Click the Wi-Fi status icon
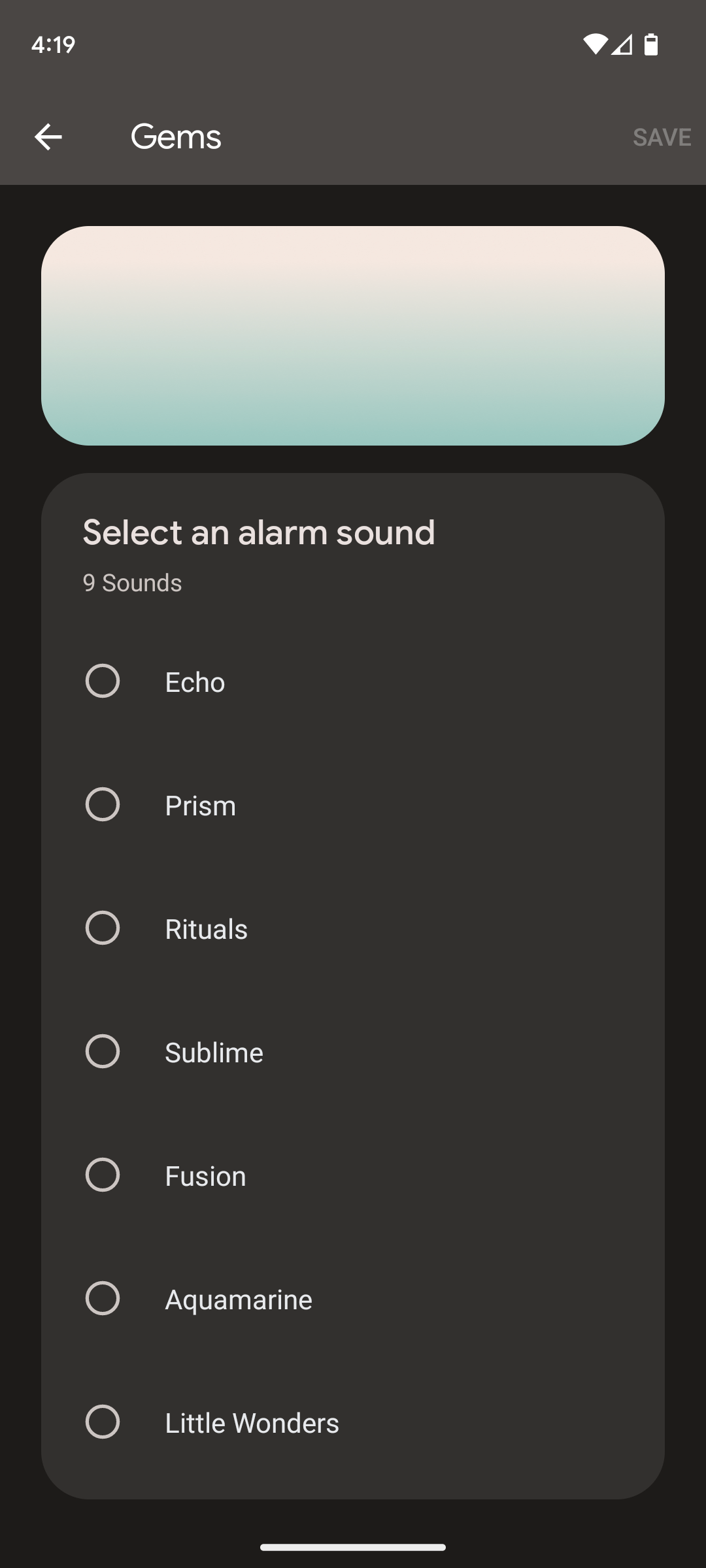706x1568 pixels. (x=597, y=44)
